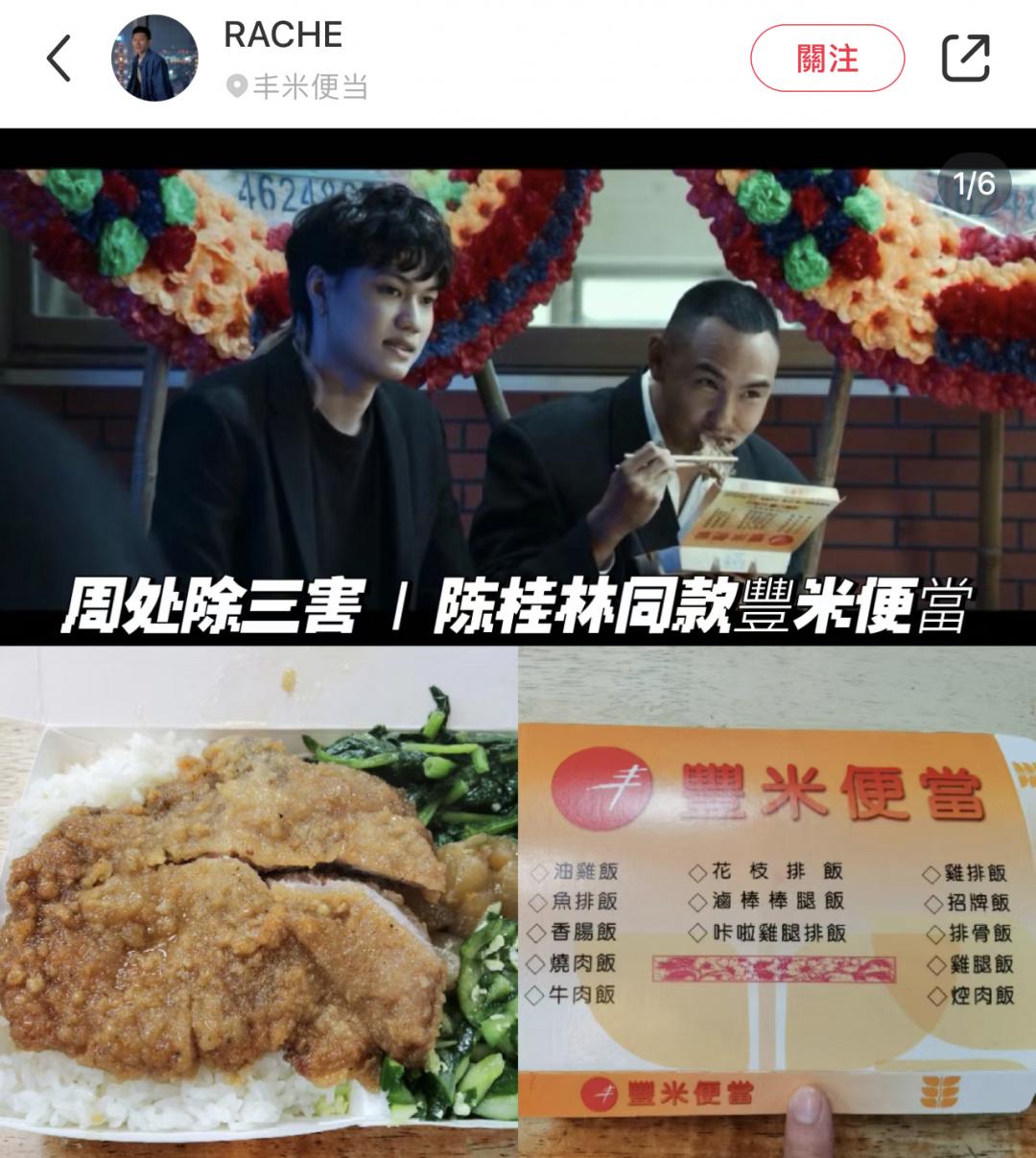Open the post's photo collage
The width and height of the screenshot is (1036, 1158).
point(518,643)
